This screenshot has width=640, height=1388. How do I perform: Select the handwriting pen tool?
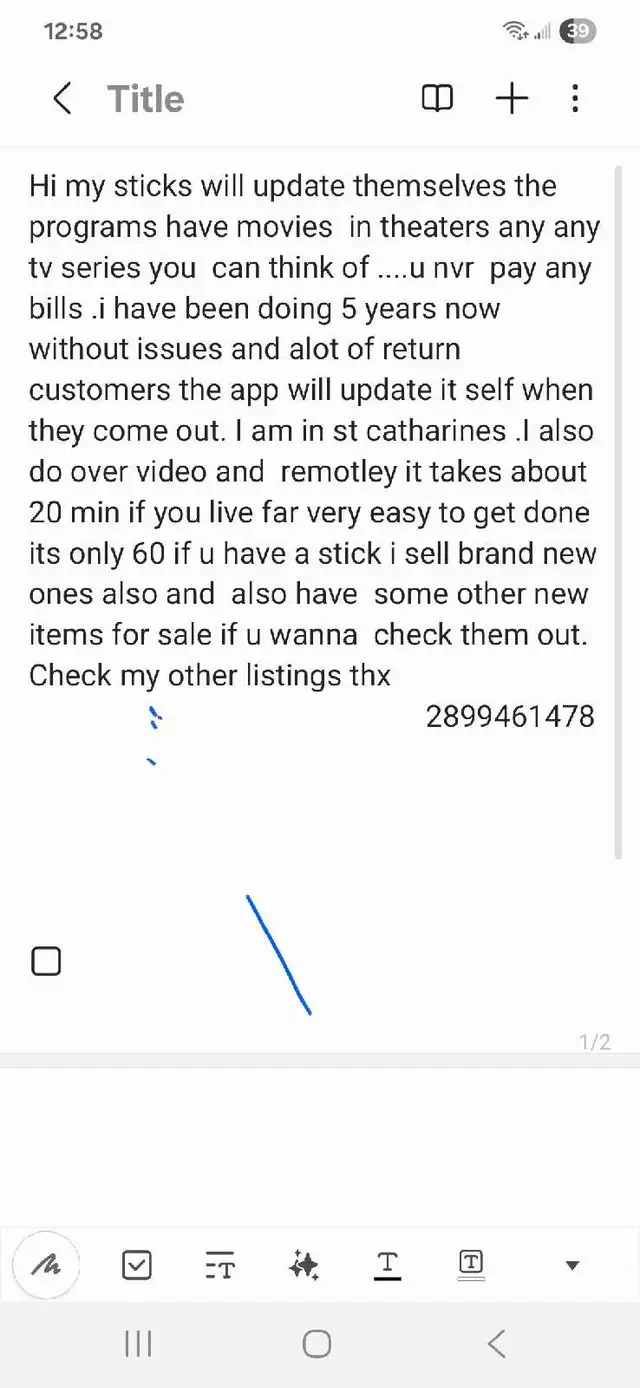click(45, 1265)
